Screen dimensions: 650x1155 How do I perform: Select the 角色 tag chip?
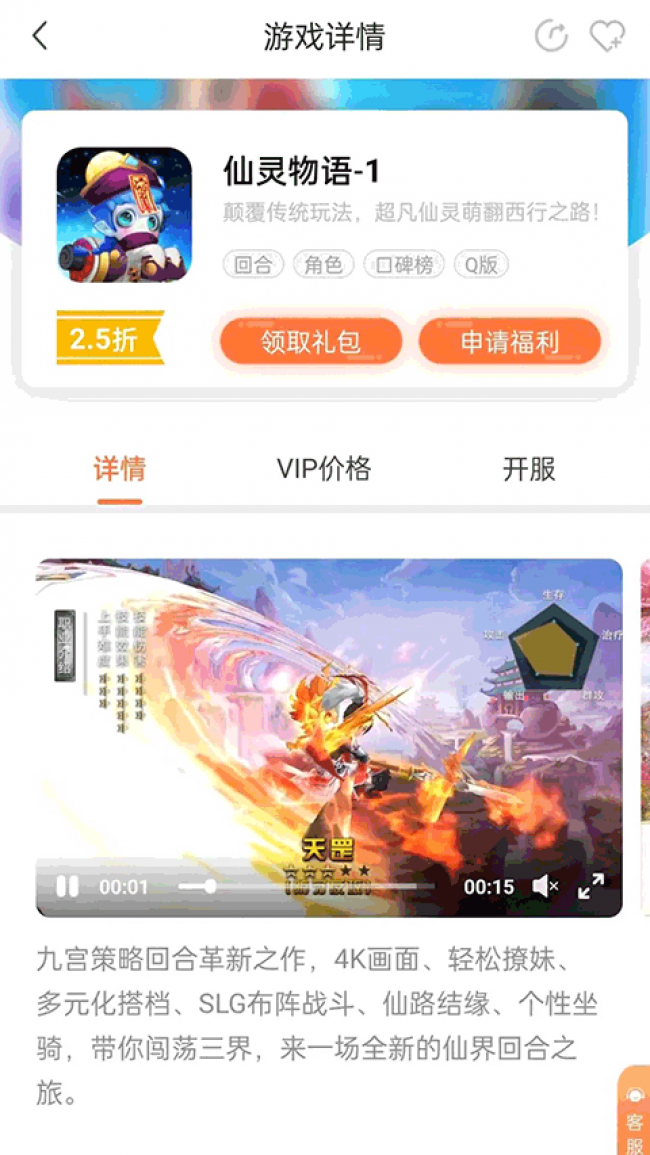tap(323, 265)
